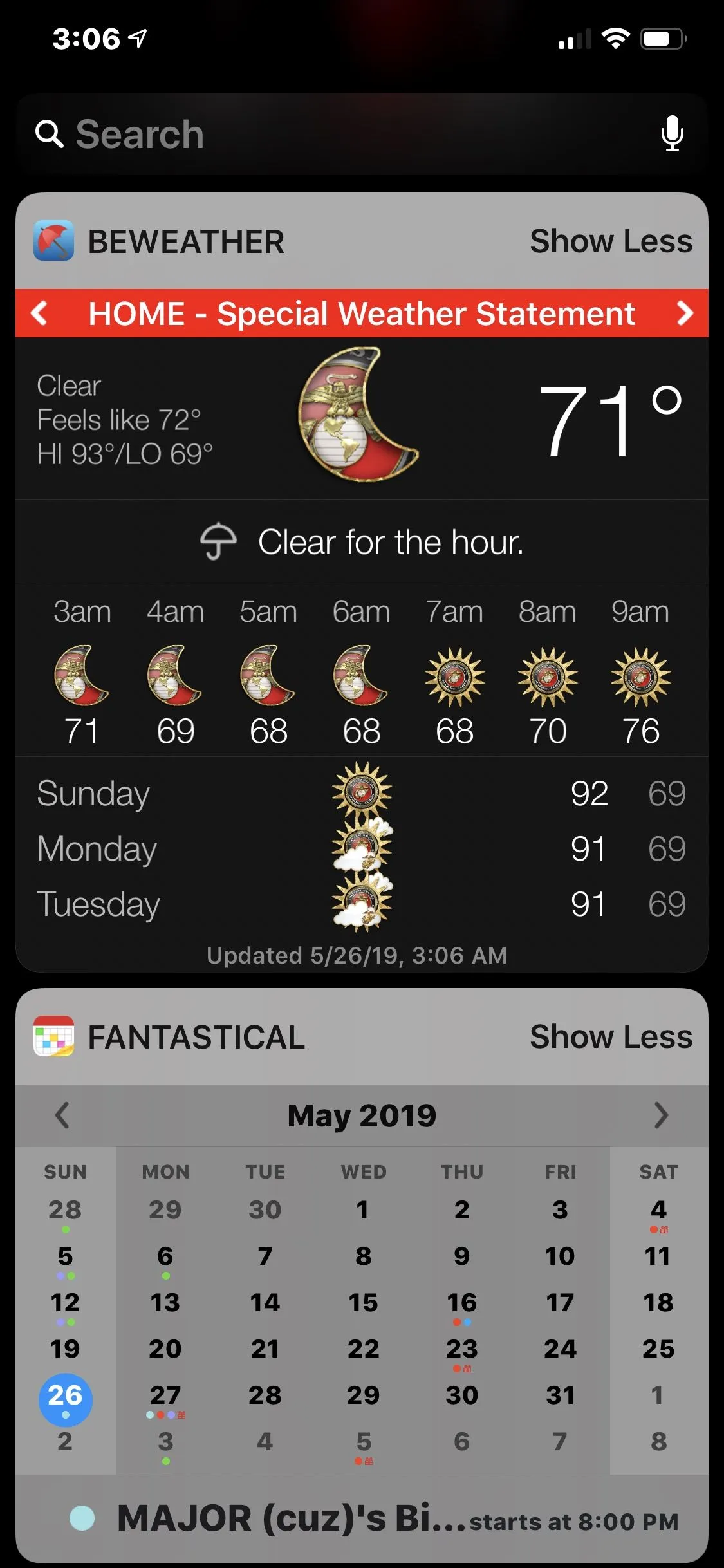Screen dimensions: 724x1568
Task: Collapse the Fantastical widget with Show Less
Action: coord(611,1037)
